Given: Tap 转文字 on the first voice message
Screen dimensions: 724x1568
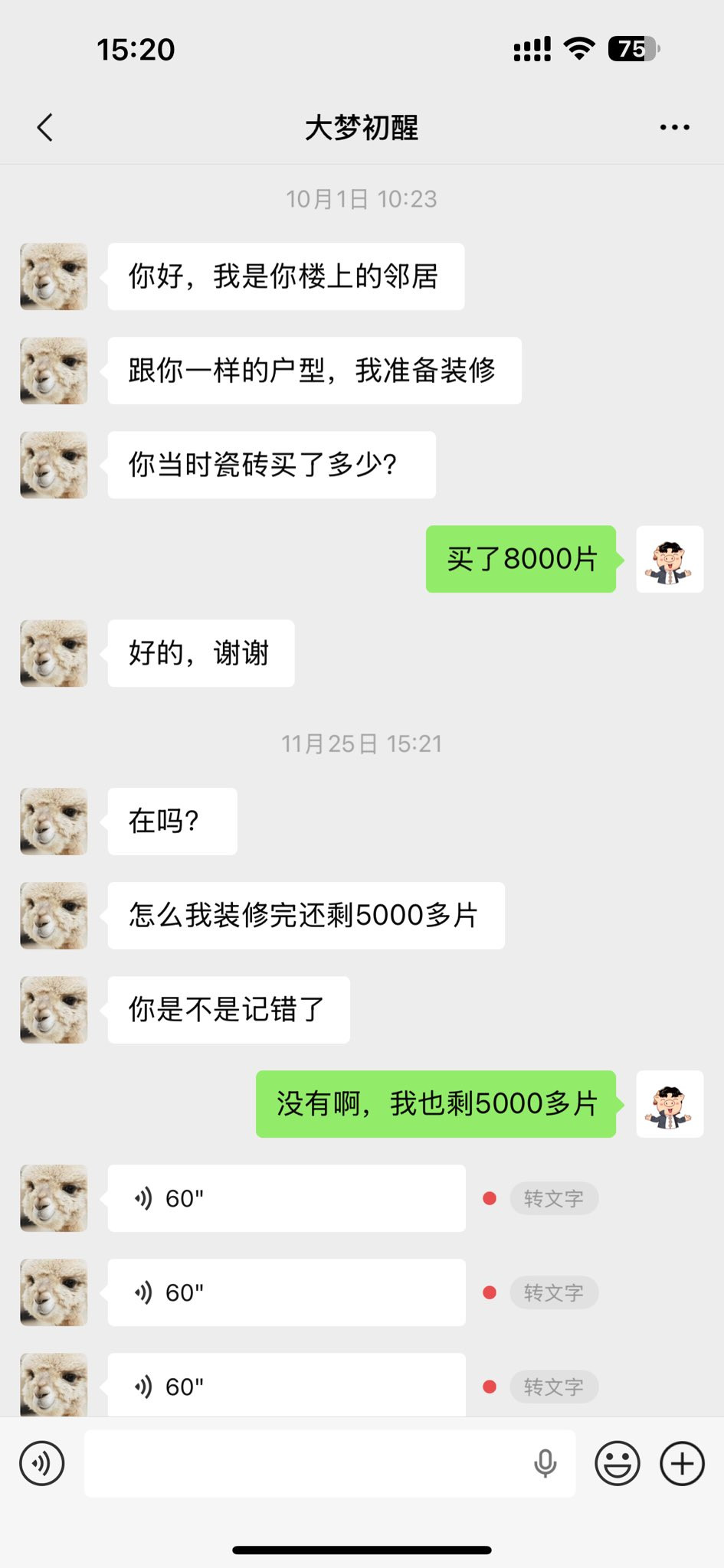Looking at the screenshot, I should [554, 1198].
